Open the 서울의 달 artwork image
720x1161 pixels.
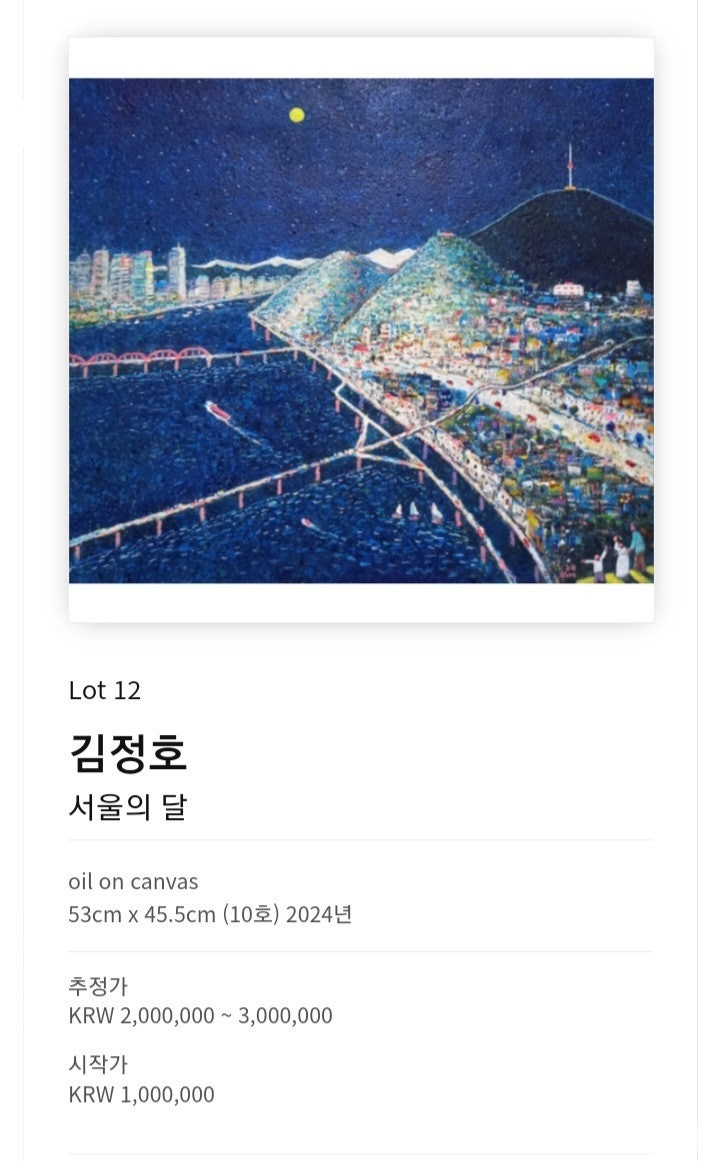361,330
